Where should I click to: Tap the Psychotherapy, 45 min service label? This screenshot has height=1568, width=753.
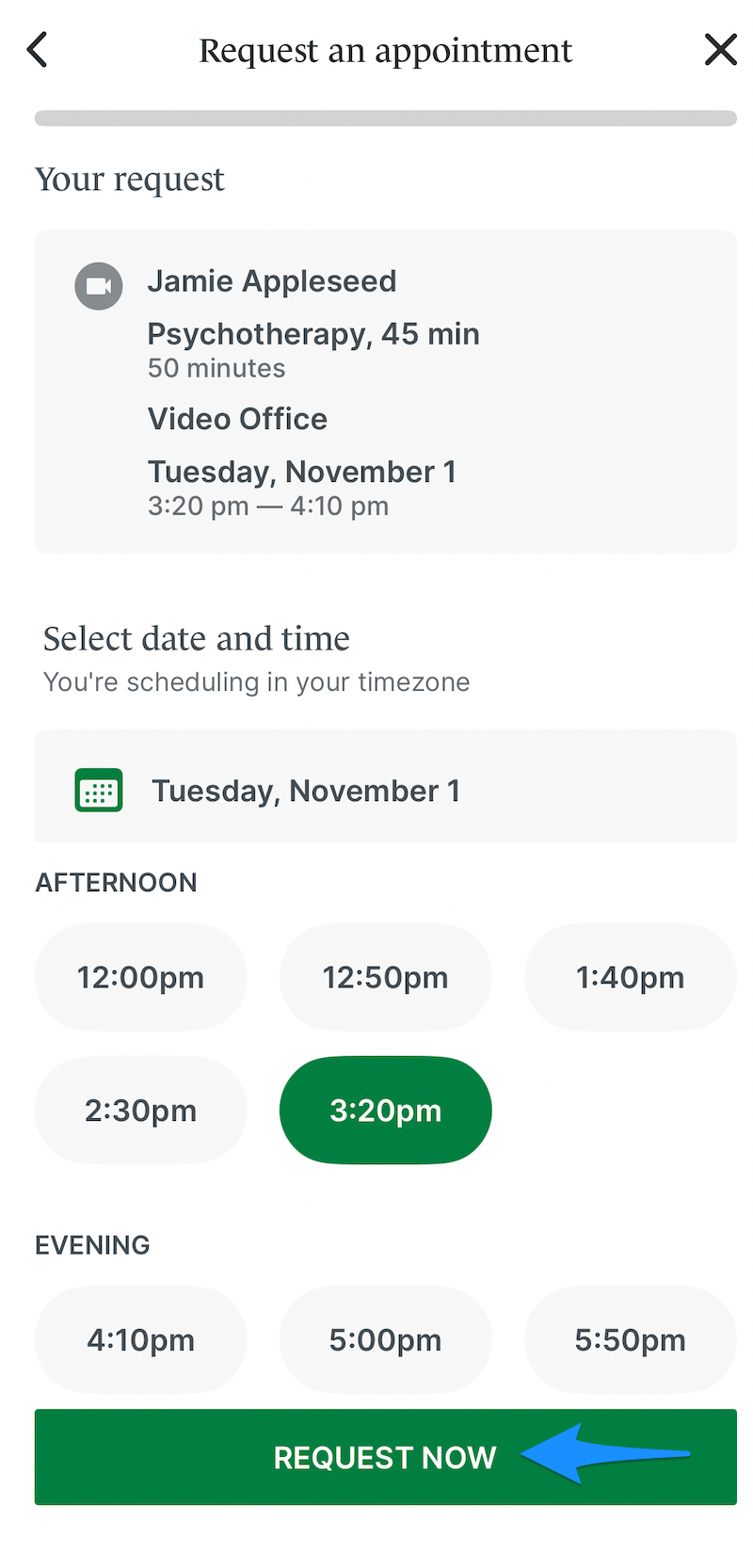(x=313, y=333)
